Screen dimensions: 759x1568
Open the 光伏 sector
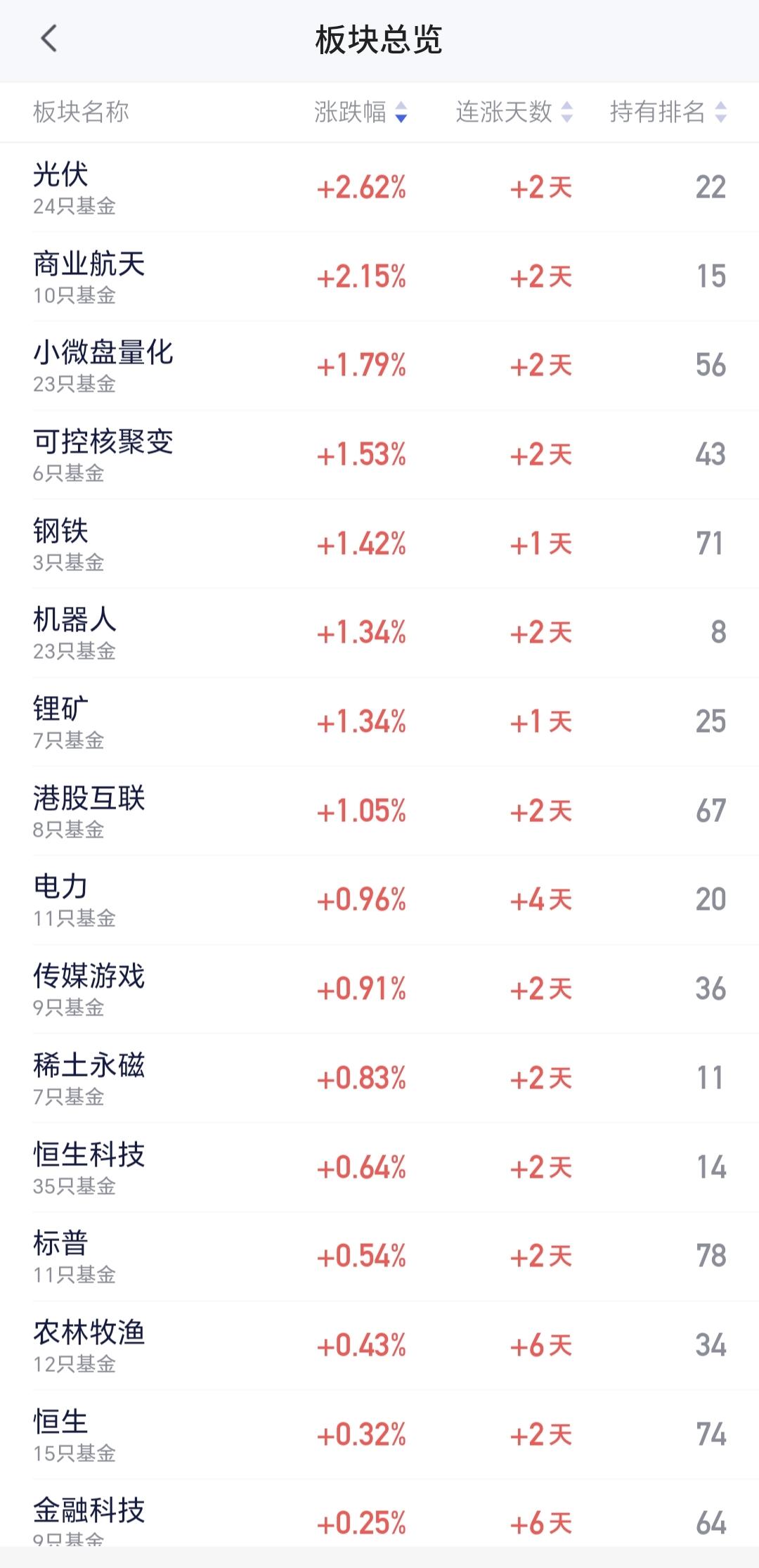pos(379,188)
